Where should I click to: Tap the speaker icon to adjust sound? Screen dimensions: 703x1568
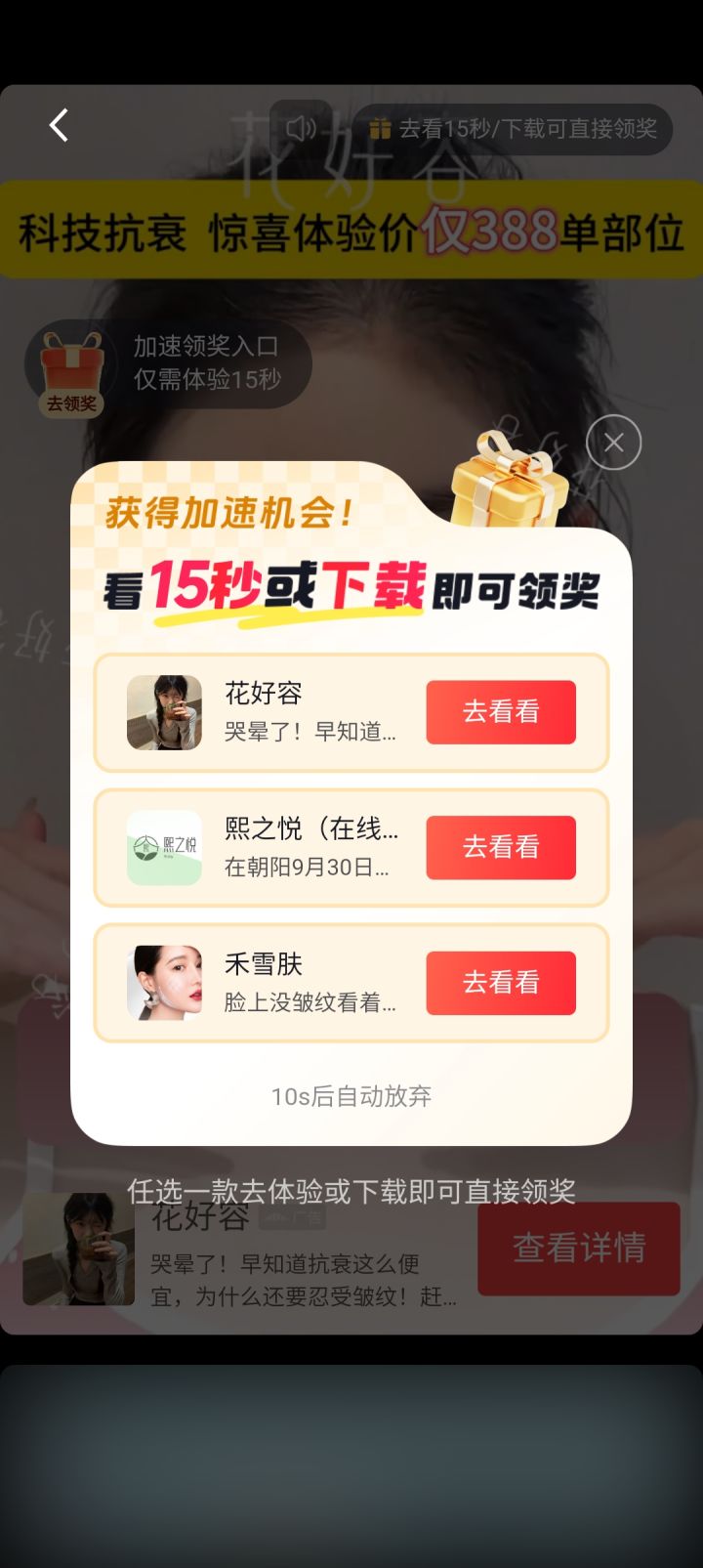pyautogui.click(x=301, y=127)
